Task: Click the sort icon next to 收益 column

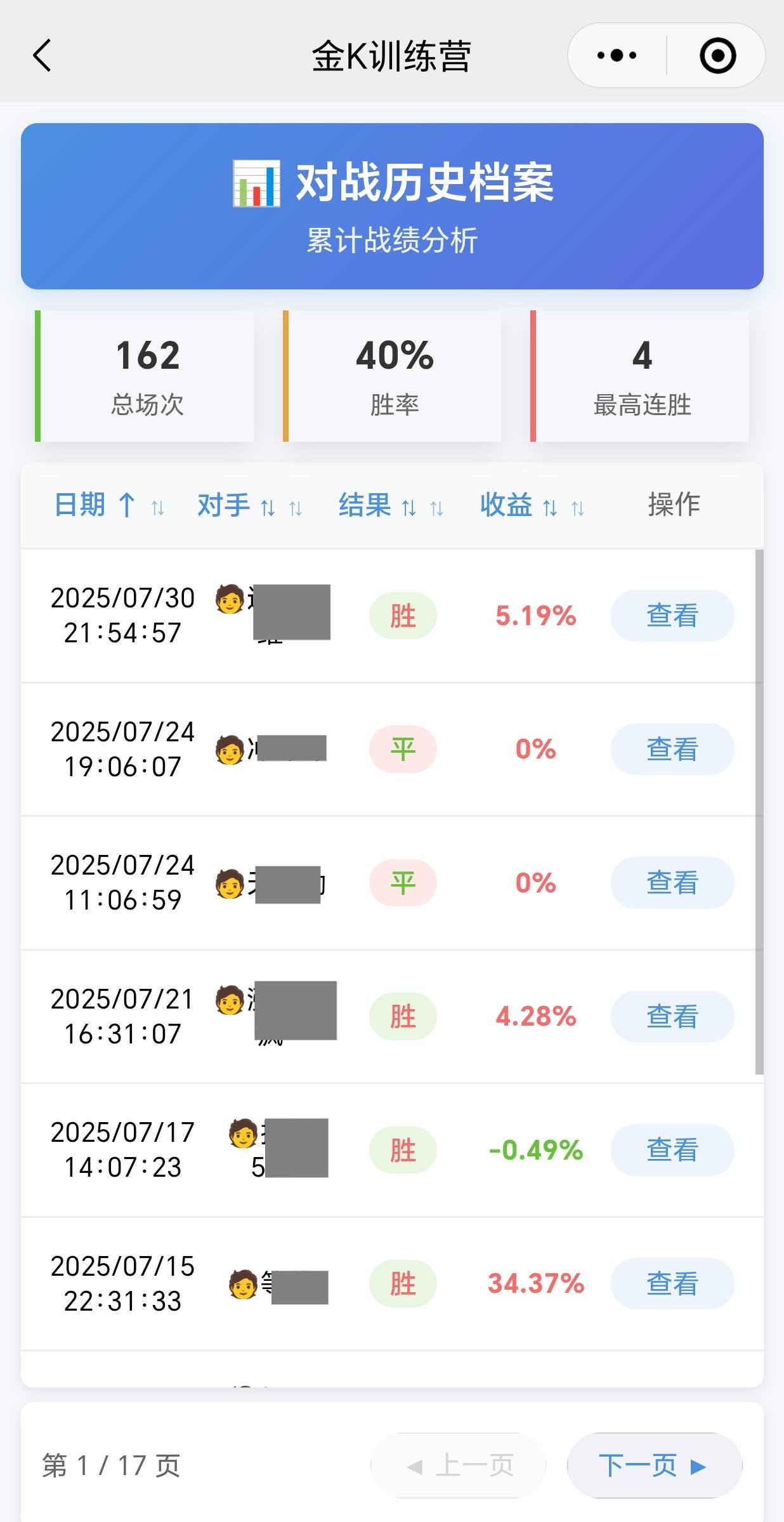Action: click(549, 508)
